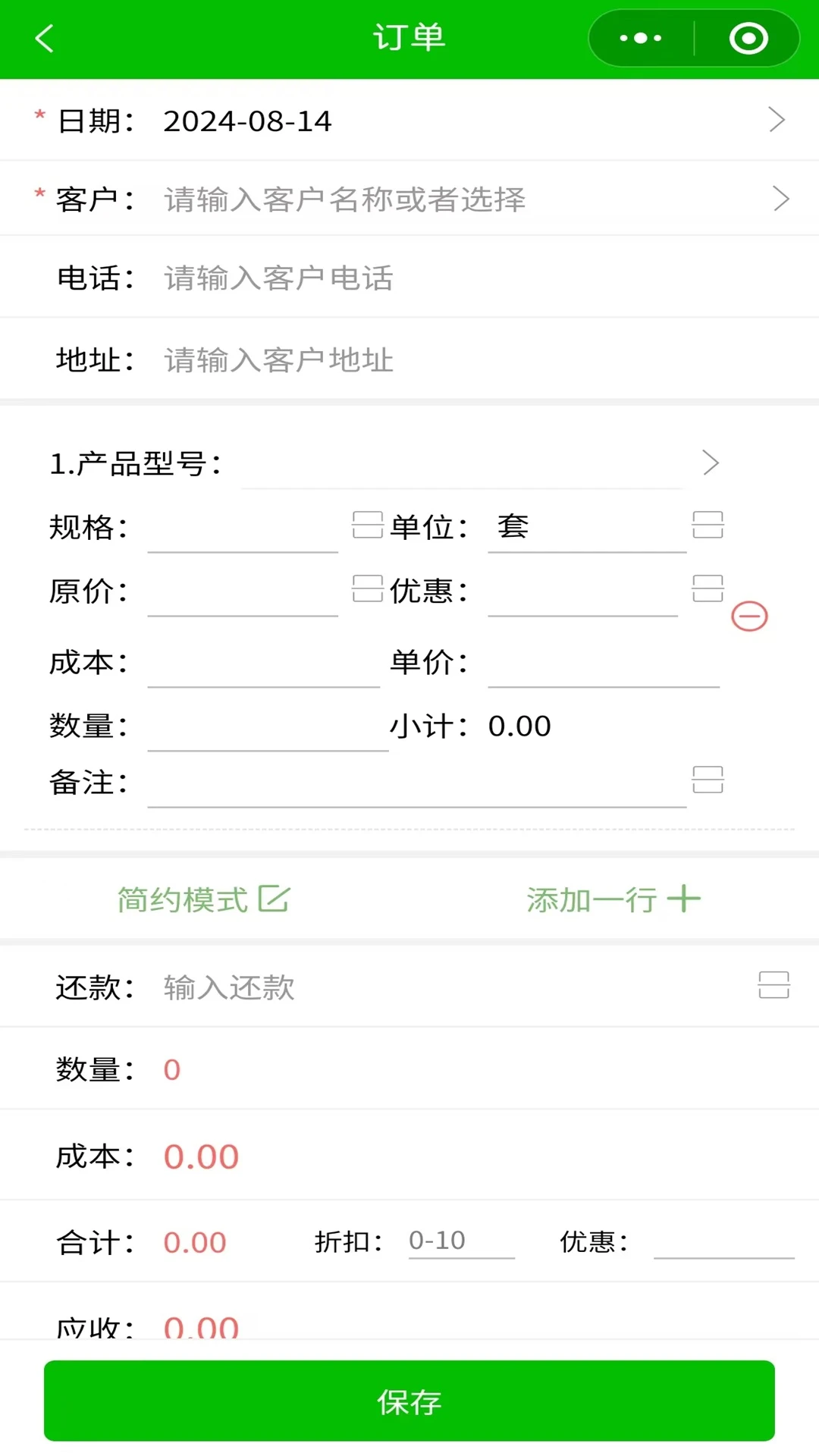
Task: Switch to 简约模式 simple mode
Action: click(x=203, y=900)
